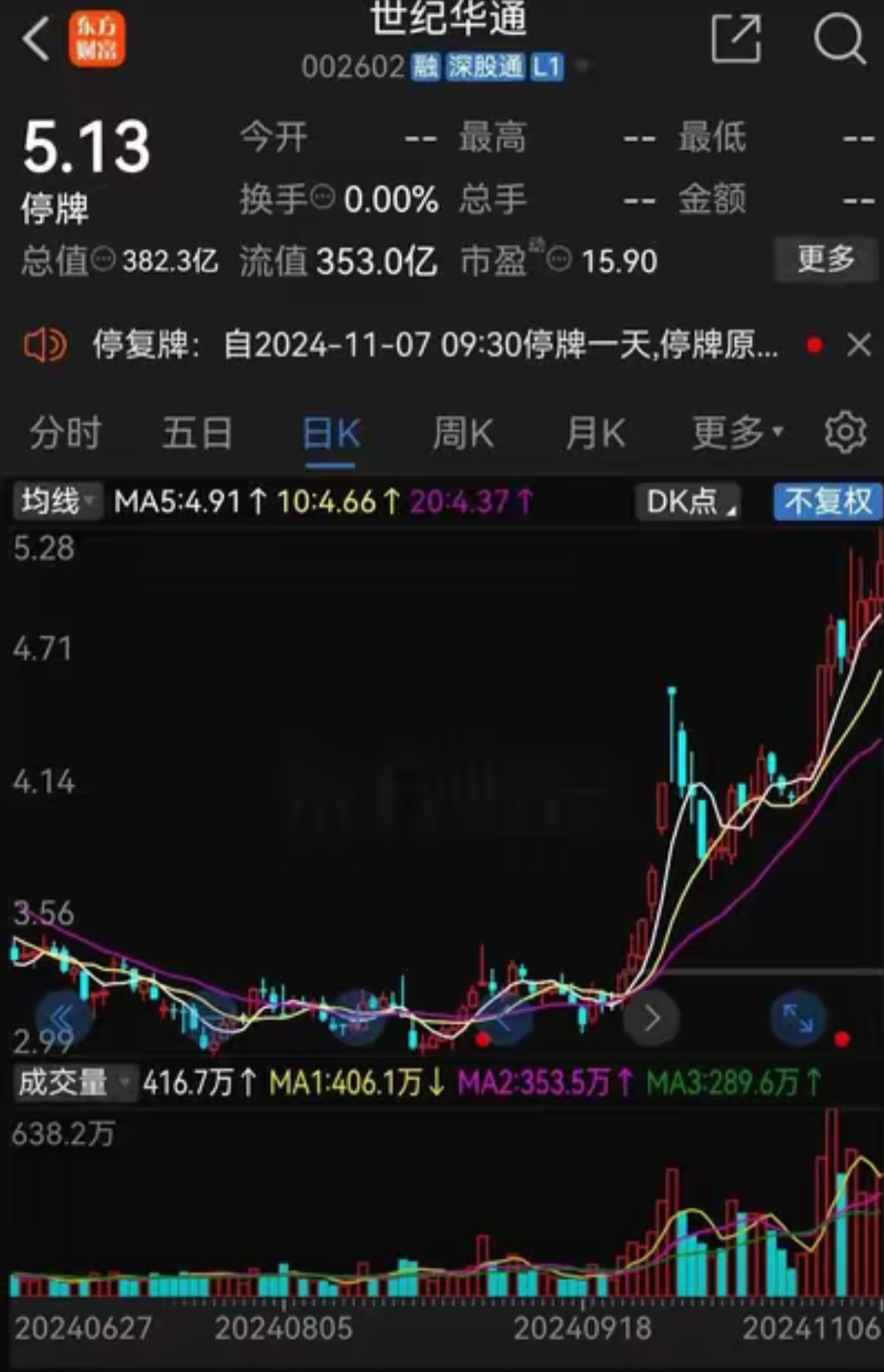This screenshot has width=884, height=1372.
Task: Switch to the 周K tab
Action: (463, 433)
